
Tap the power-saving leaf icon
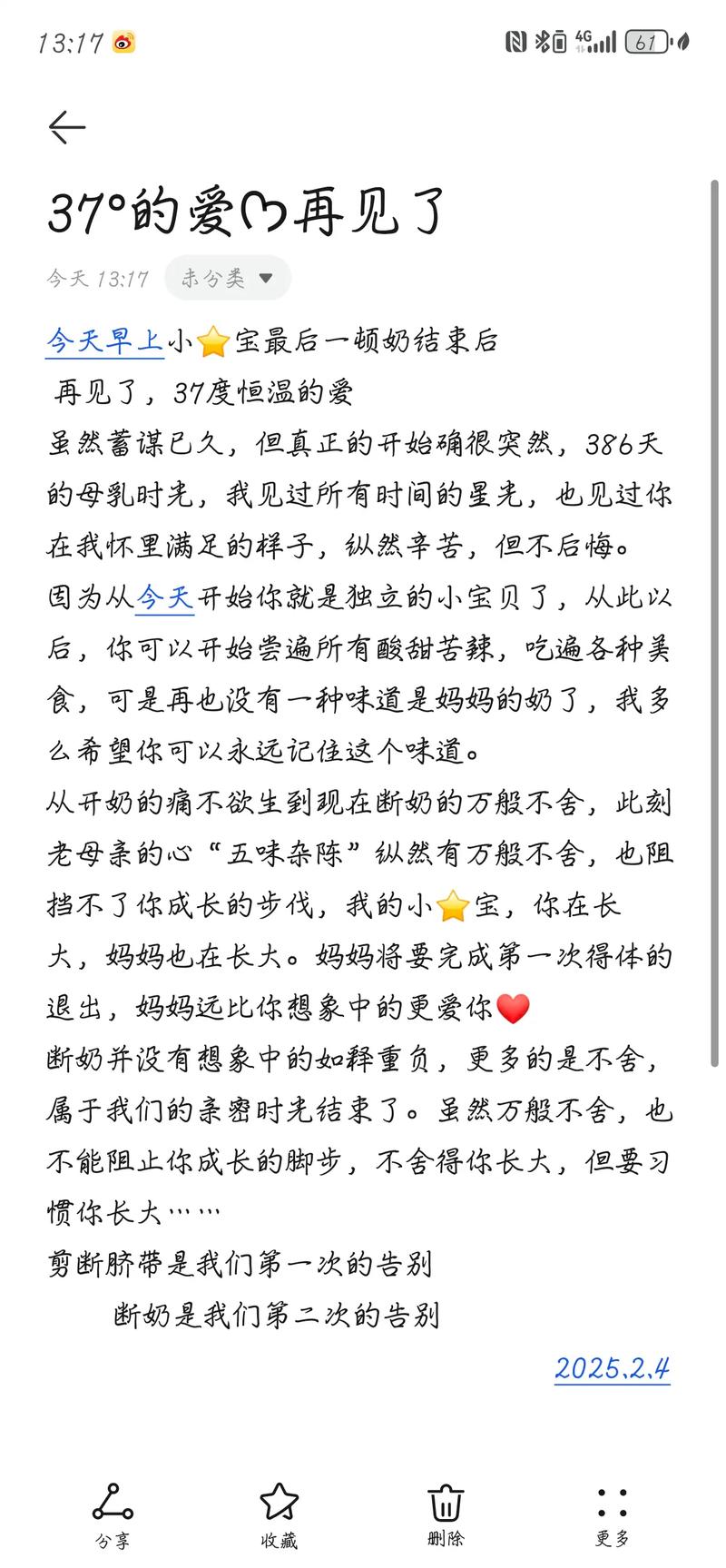(x=682, y=41)
